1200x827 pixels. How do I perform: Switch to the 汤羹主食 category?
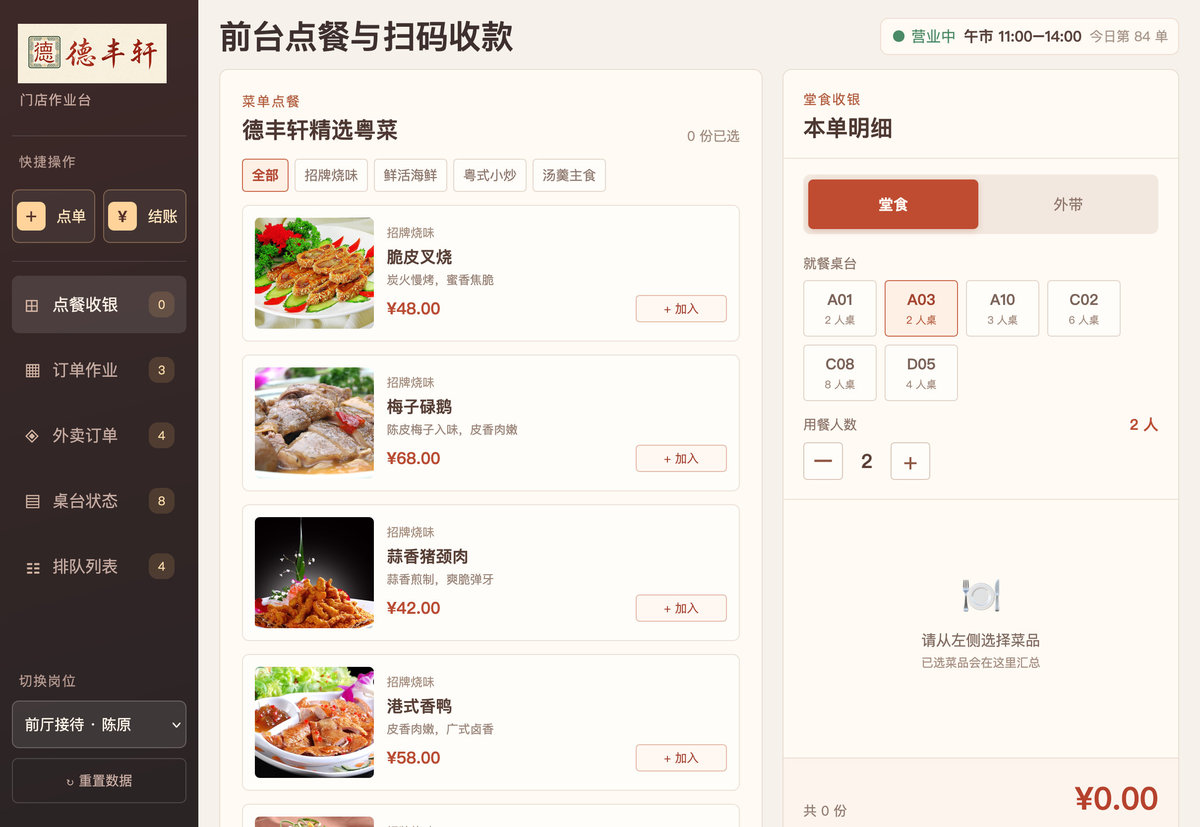[569, 175]
